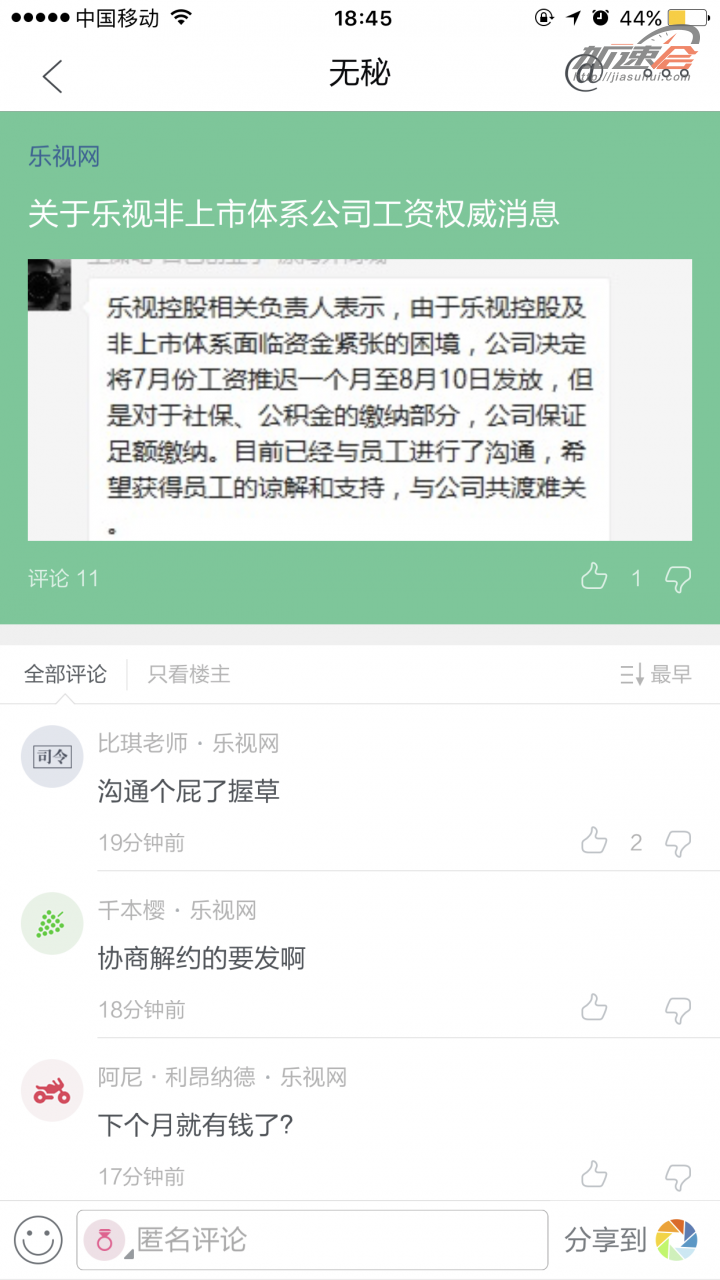Open the emoji smiley picker

(x=38, y=1240)
